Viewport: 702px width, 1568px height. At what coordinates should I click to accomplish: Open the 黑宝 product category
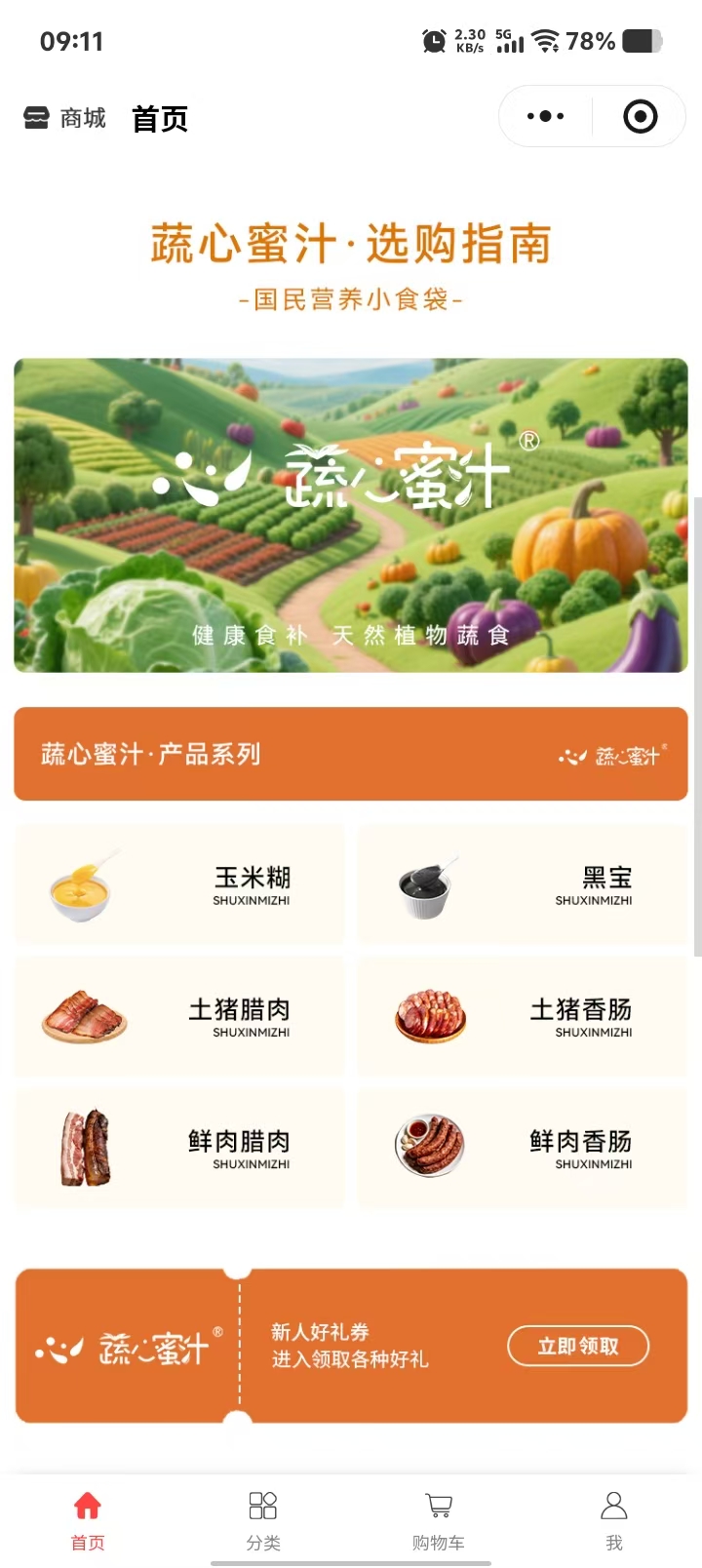(x=523, y=884)
